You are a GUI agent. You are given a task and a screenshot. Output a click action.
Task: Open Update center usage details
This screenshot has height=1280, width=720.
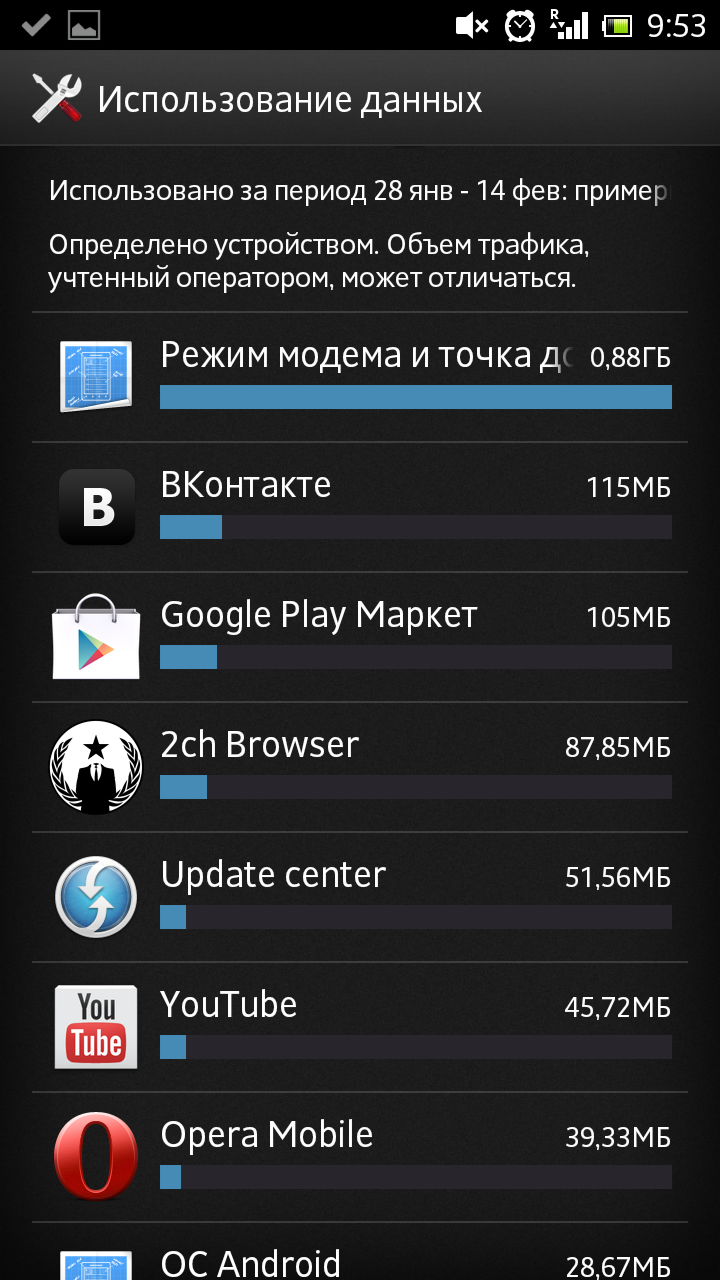click(360, 897)
